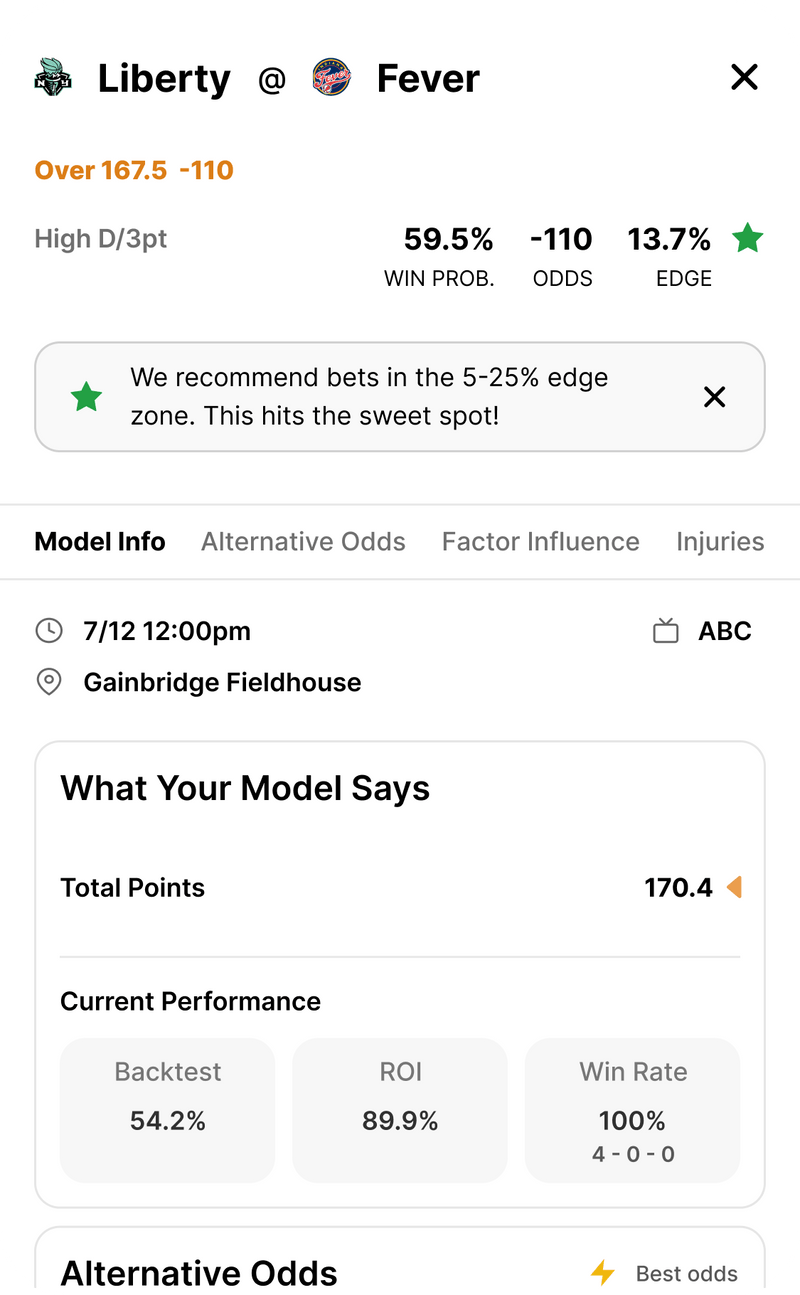Switch to the Factor Influence tab
The width and height of the screenshot is (800, 1295).
540,541
